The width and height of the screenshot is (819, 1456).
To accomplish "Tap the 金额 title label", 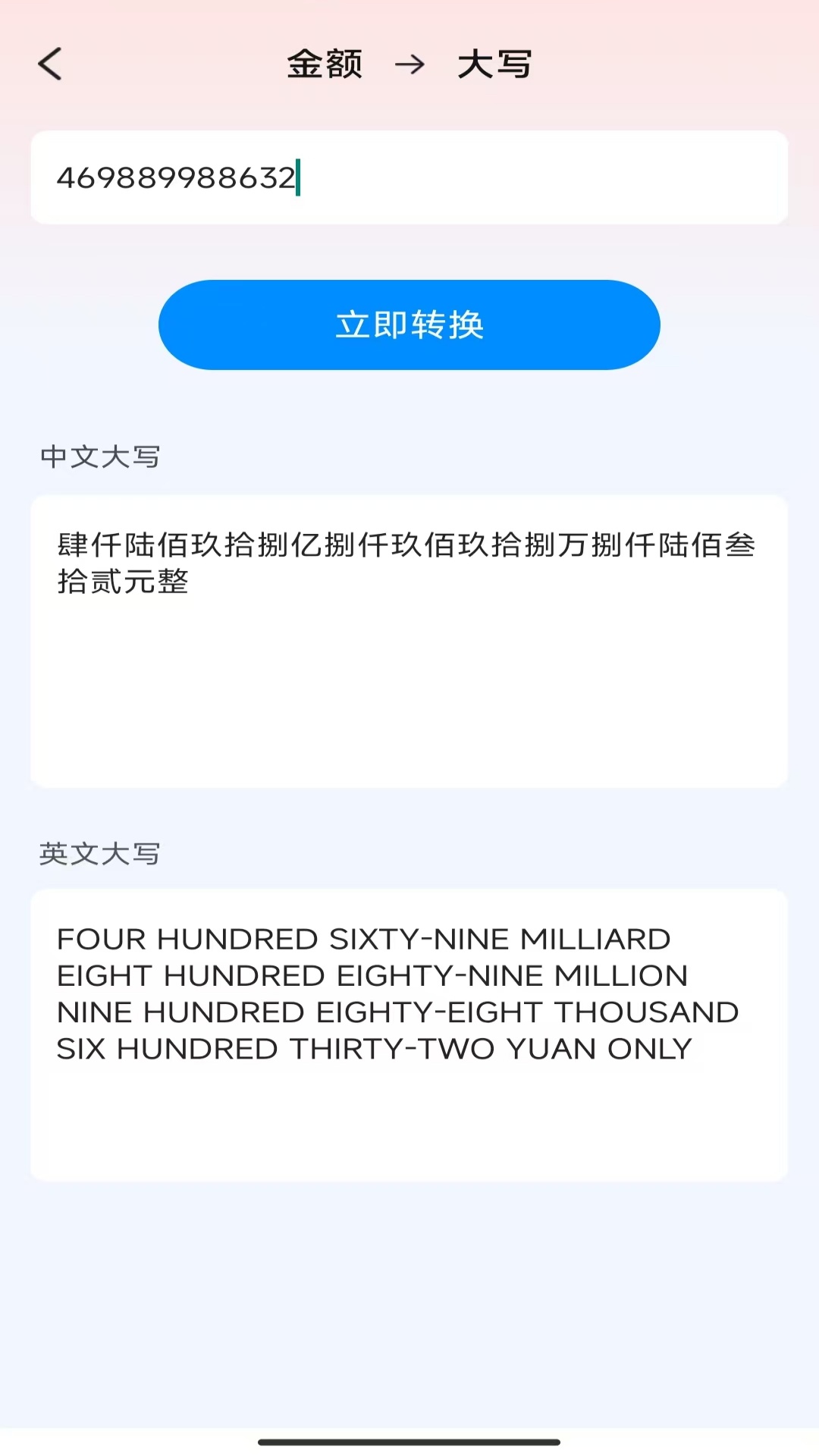I will [x=325, y=64].
